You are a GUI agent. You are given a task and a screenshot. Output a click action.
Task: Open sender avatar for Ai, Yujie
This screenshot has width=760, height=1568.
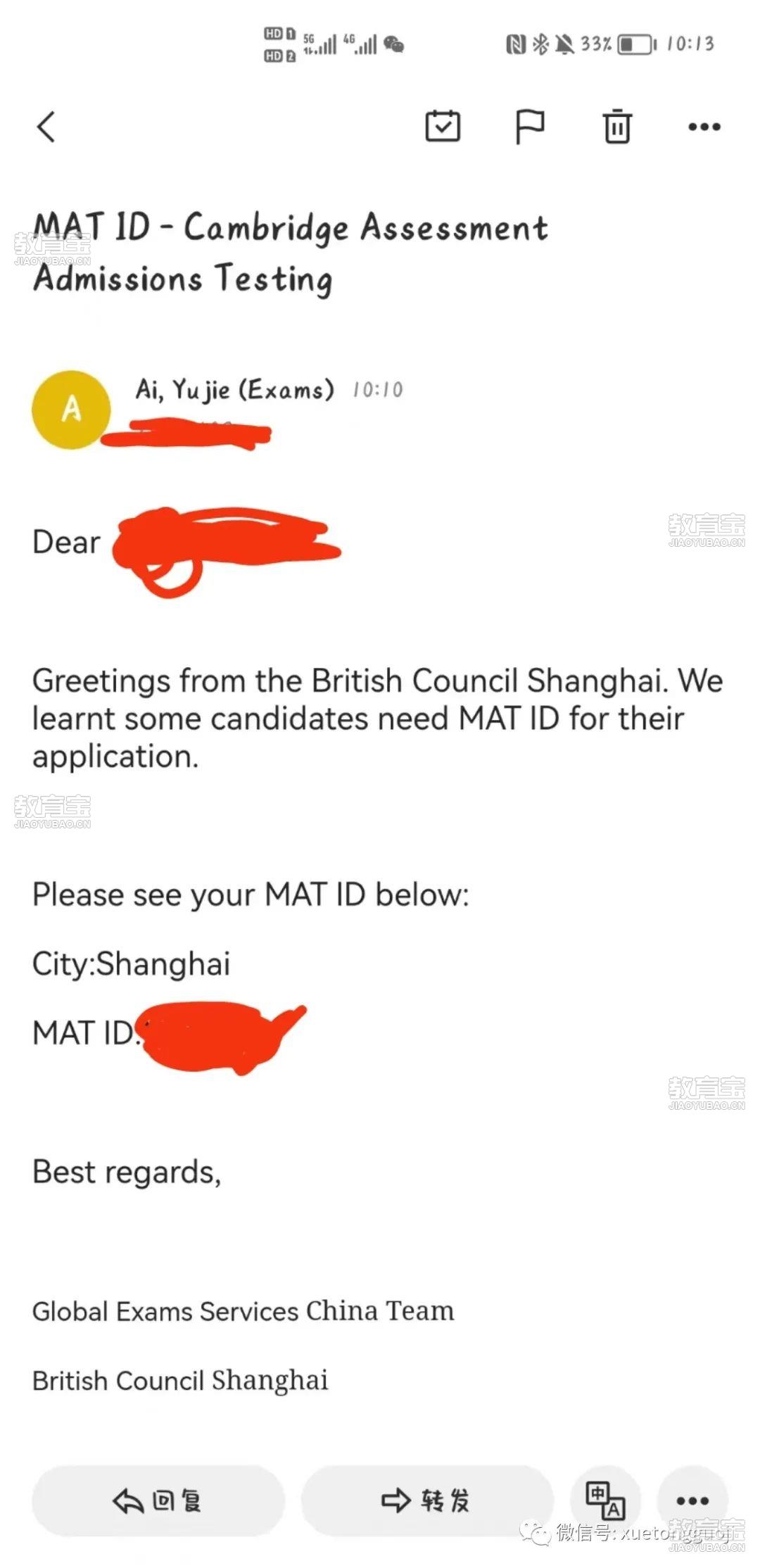click(71, 410)
